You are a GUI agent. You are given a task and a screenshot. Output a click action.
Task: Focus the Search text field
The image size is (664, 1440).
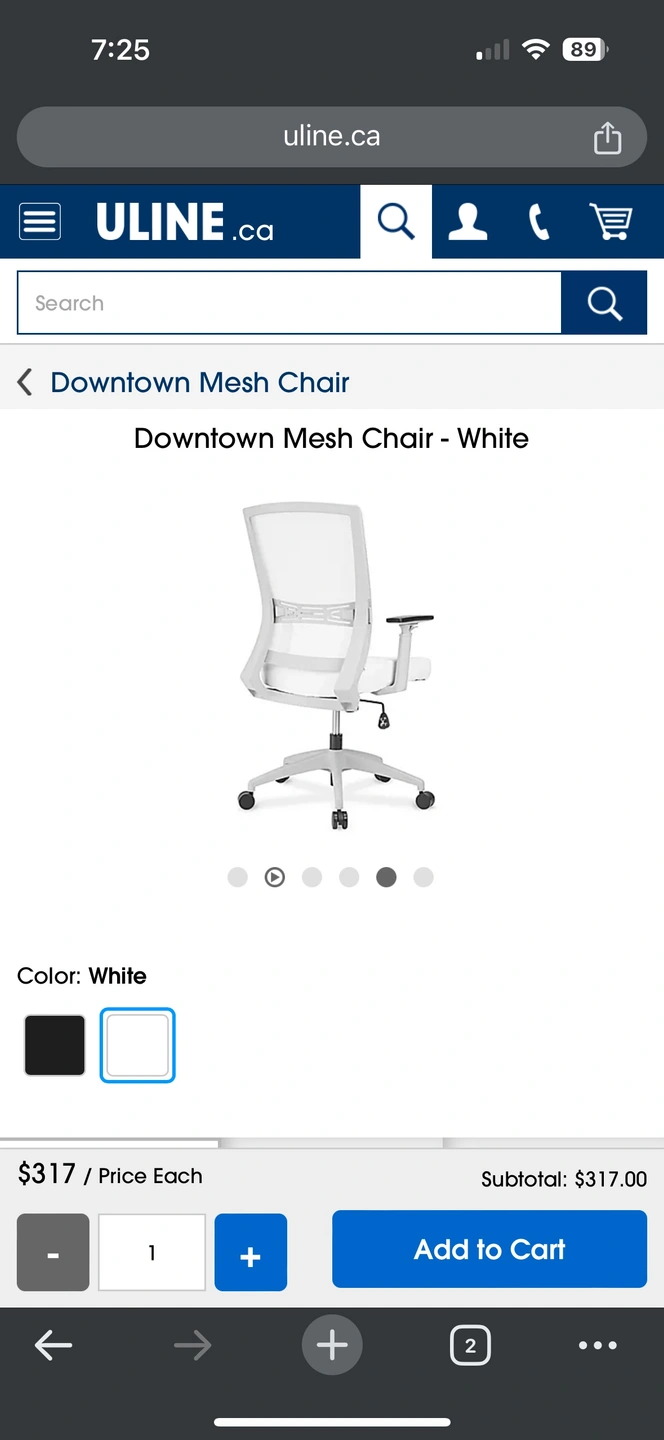point(289,303)
